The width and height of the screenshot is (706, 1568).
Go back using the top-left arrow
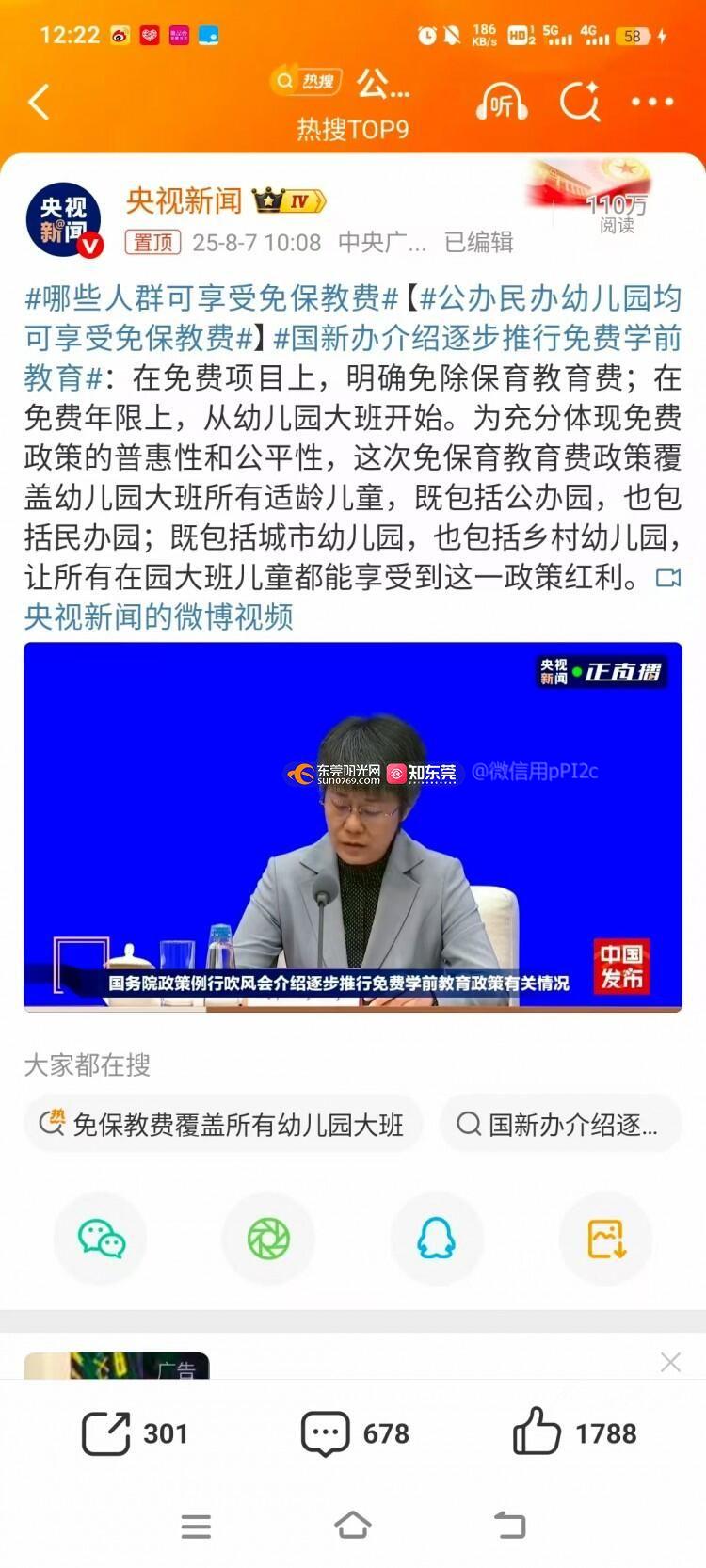tap(40, 102)
